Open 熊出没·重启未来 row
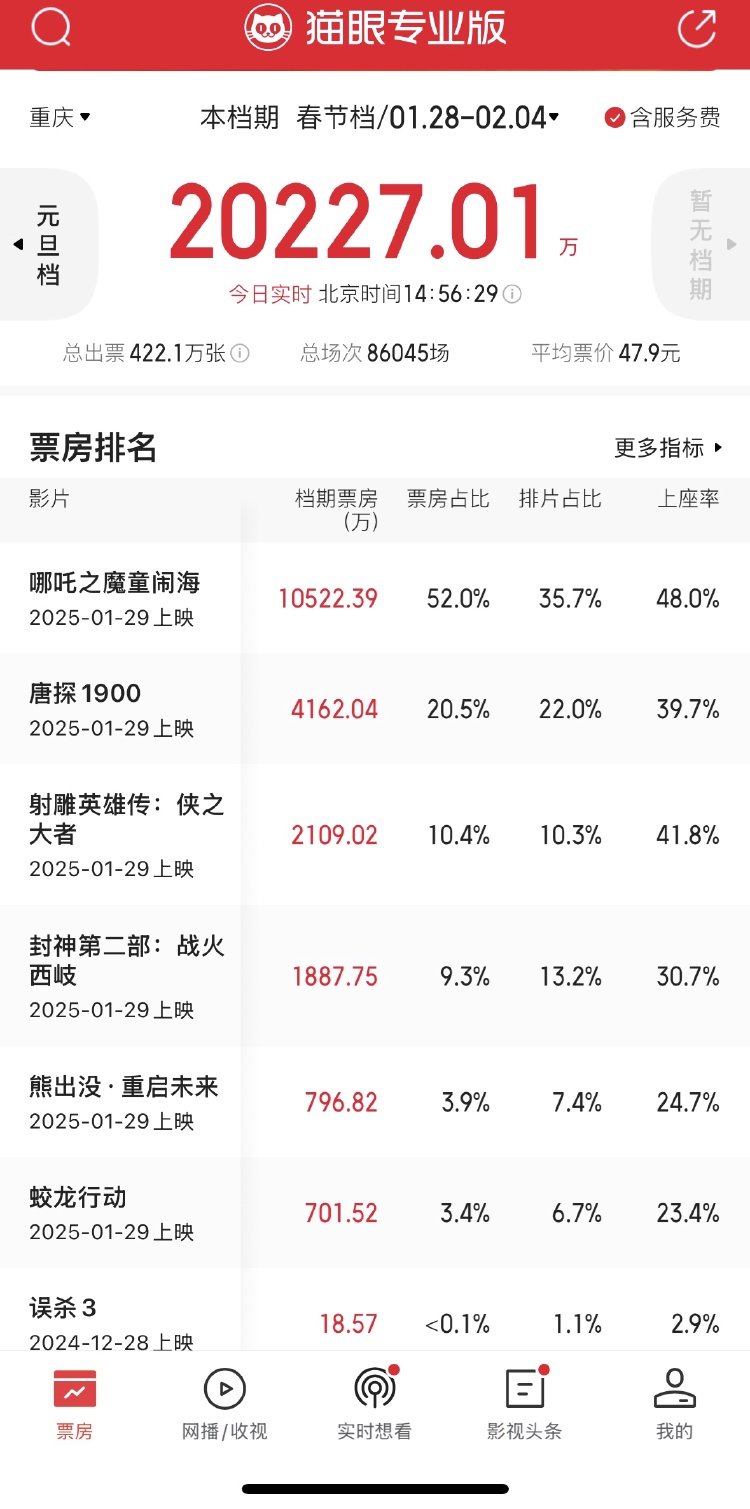Image resolution: width=750 pixels, height=1509 pixels. click(x=375, y=1102)
